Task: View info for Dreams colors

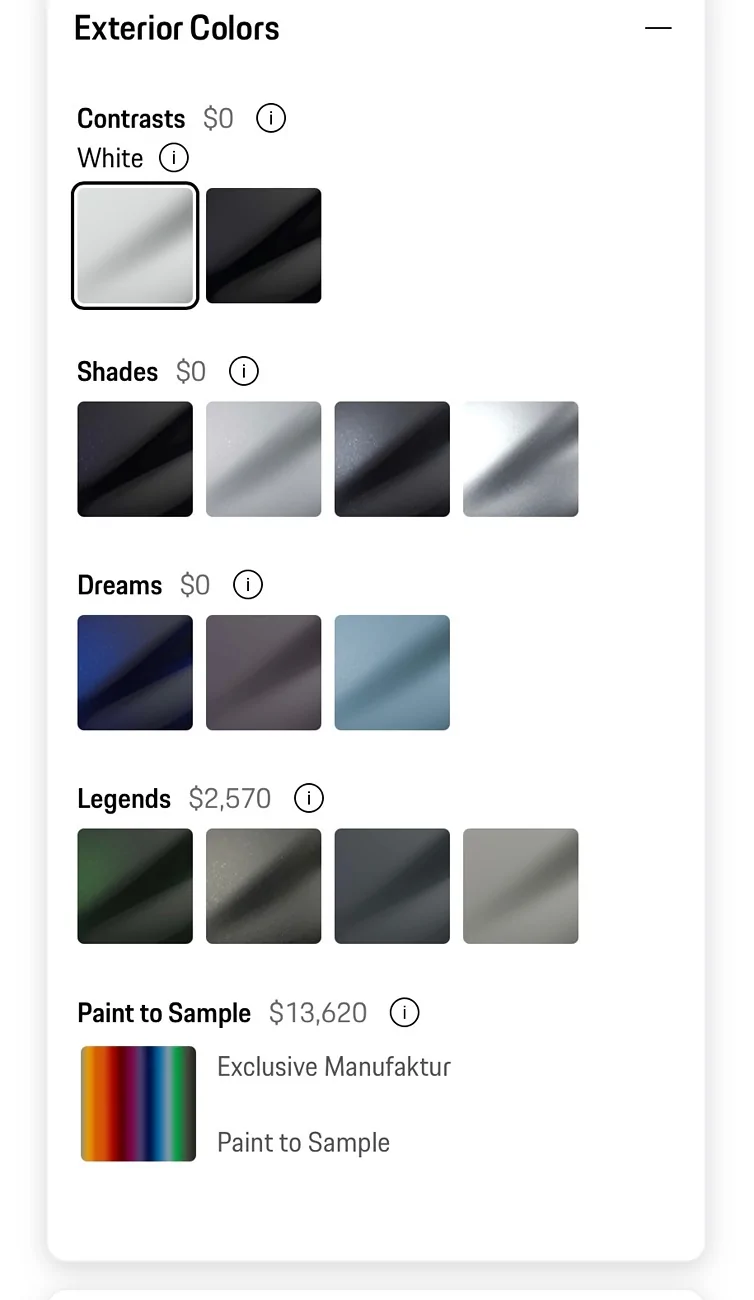Action: click(x=247, y=585)
